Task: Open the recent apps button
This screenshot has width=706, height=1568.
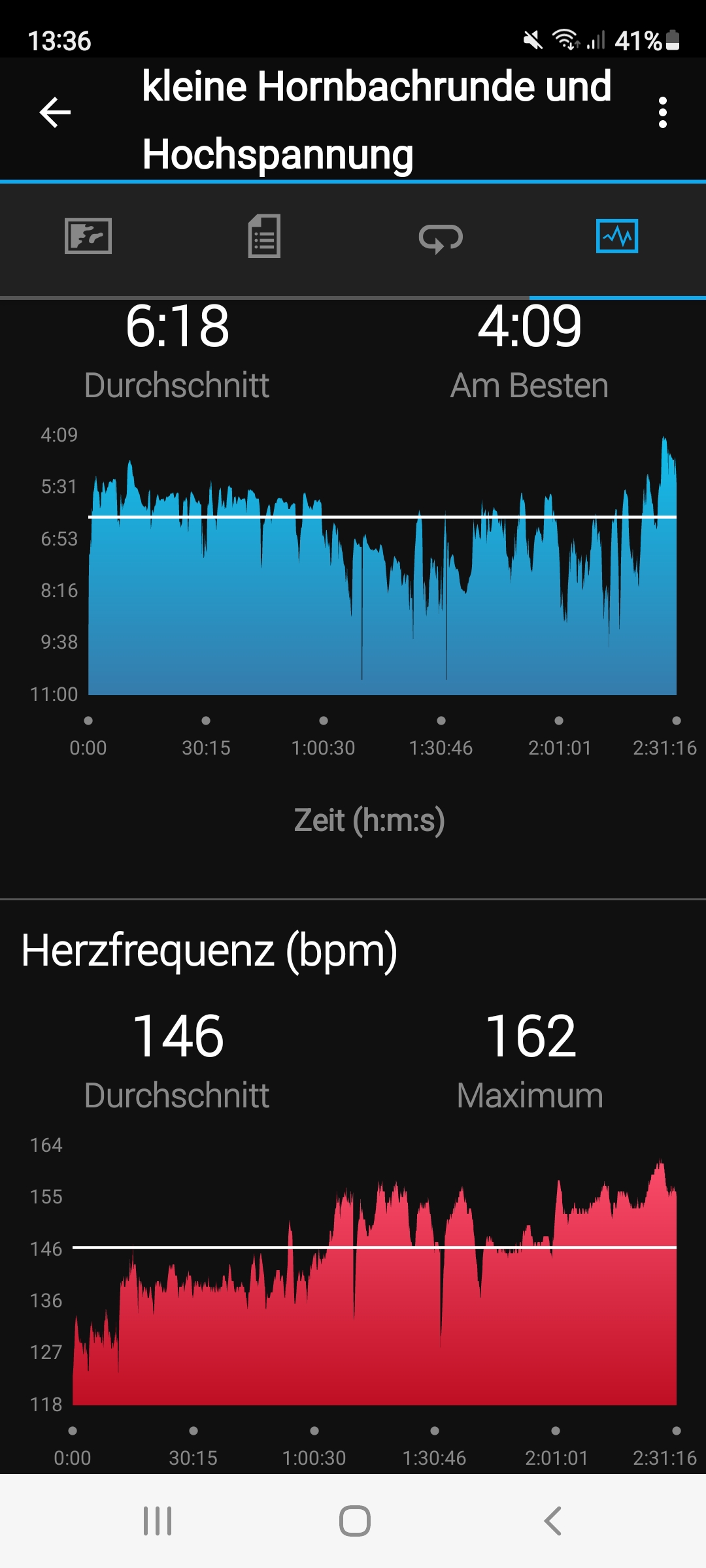Action: coord(158,1521)
